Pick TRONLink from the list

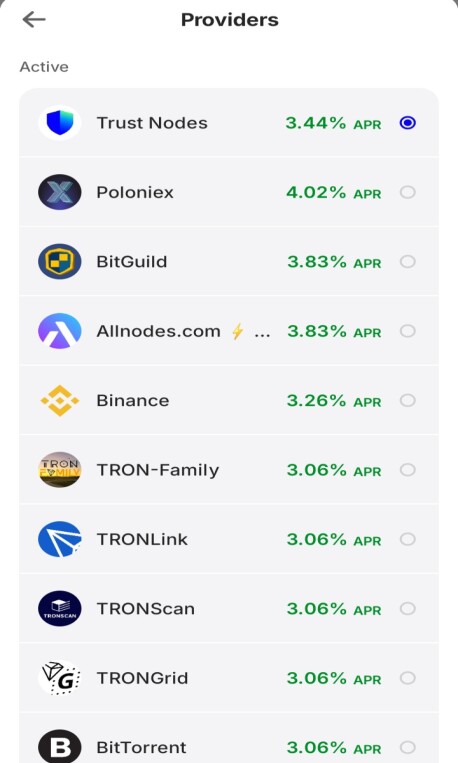[x=229, y=539]
